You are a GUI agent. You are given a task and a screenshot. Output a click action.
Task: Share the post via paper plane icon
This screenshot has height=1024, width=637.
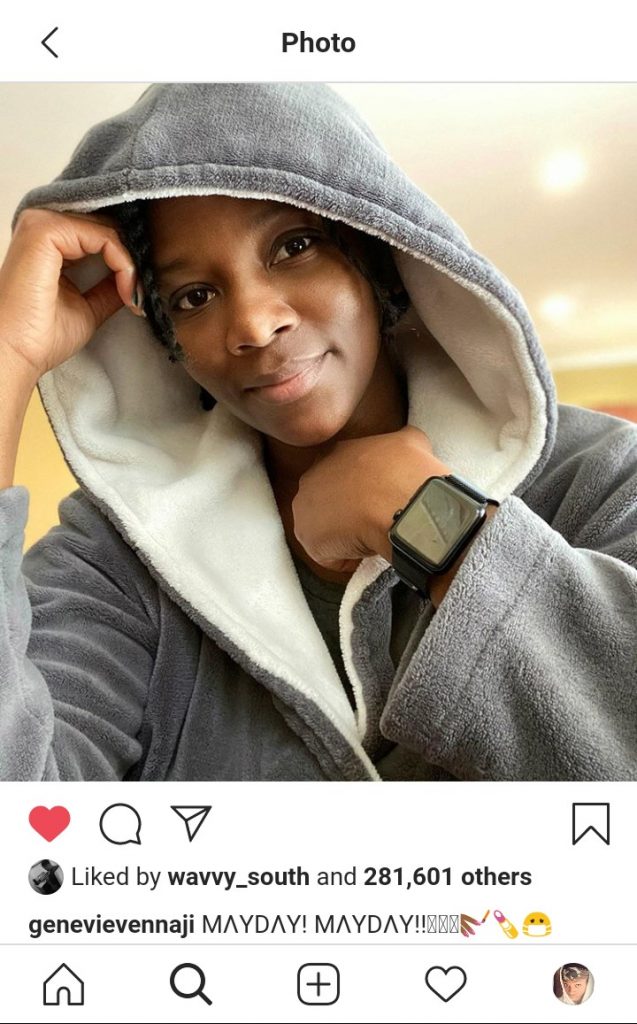coord(190,823)
